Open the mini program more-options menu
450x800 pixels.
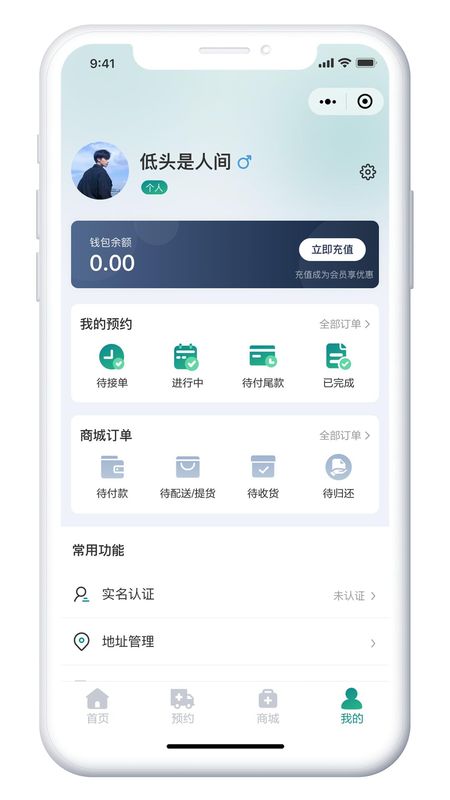328,102
